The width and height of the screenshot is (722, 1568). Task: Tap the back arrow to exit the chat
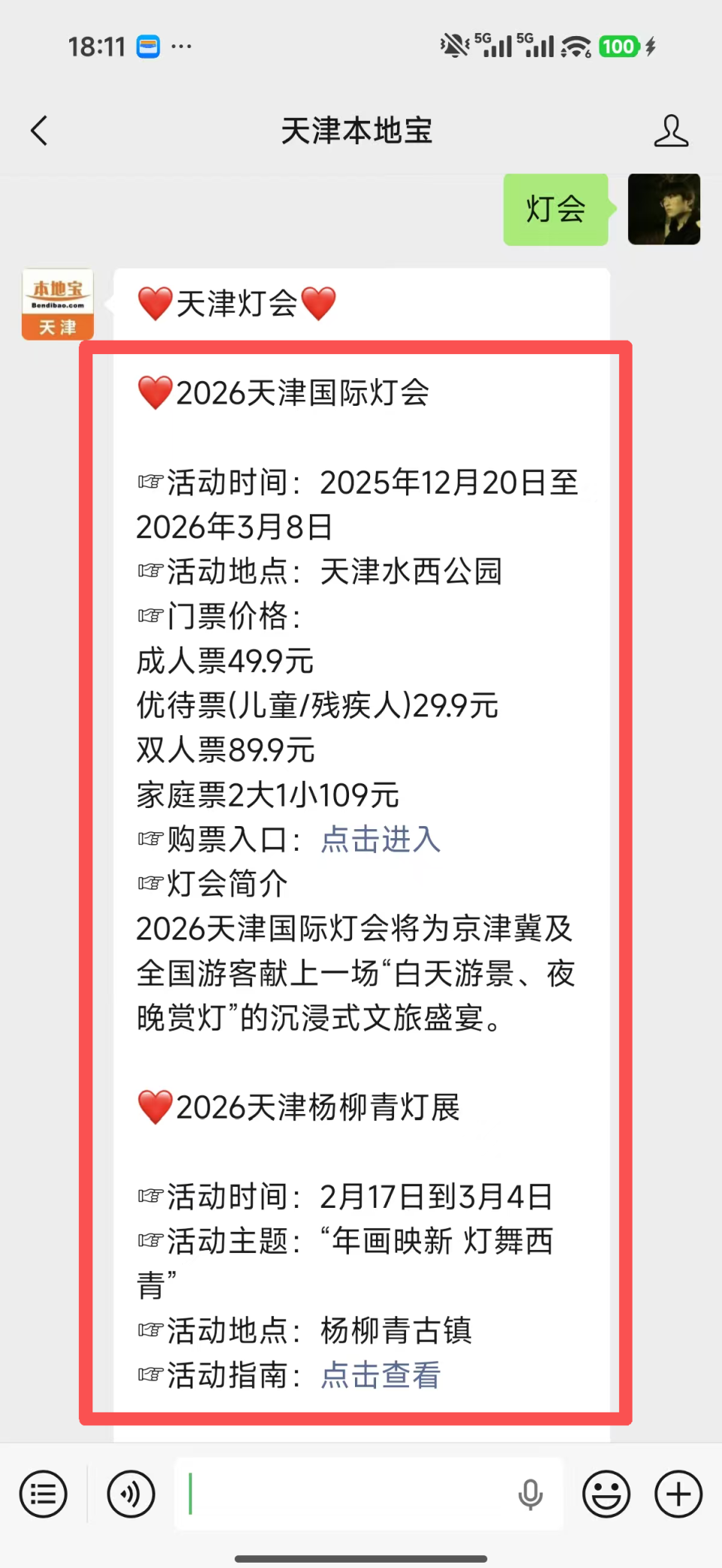tap(39, 130)
